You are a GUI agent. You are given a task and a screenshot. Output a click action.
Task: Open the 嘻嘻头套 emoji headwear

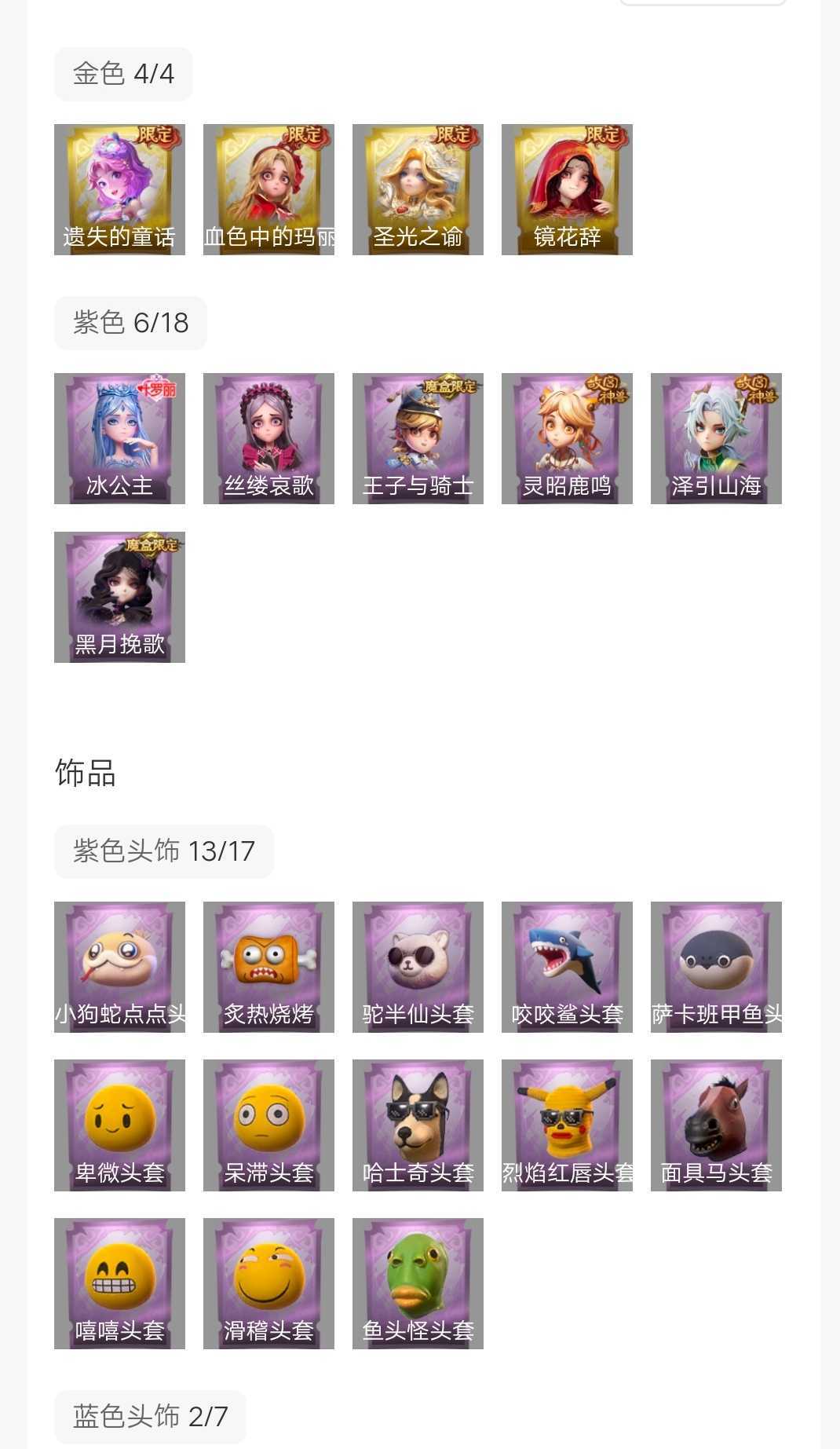tap(119, 1283)
